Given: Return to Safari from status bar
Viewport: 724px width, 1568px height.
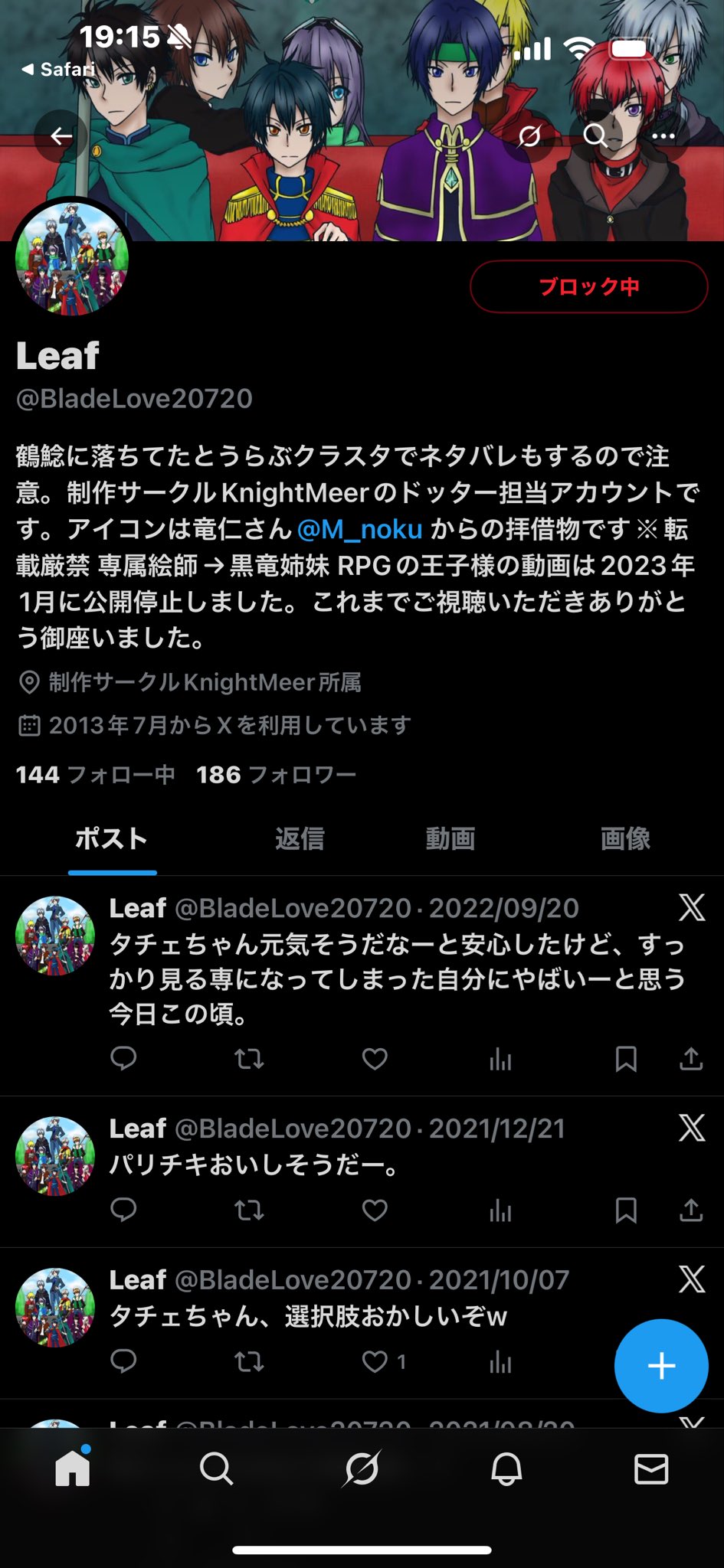Looking at the screenshot, I should point(58,70).
